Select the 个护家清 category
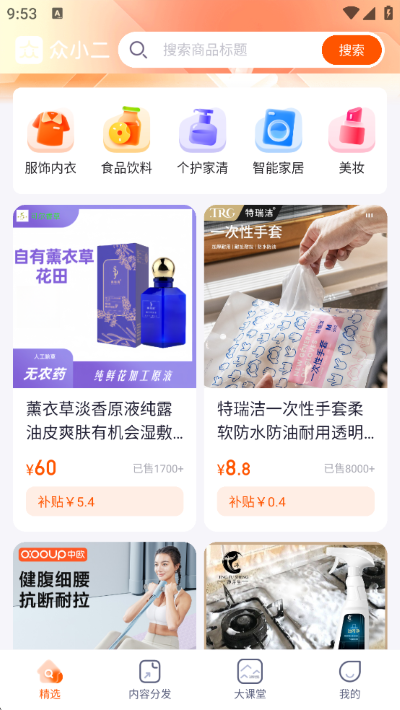Screen dimensions: 400x710 [x=202, y=141]
